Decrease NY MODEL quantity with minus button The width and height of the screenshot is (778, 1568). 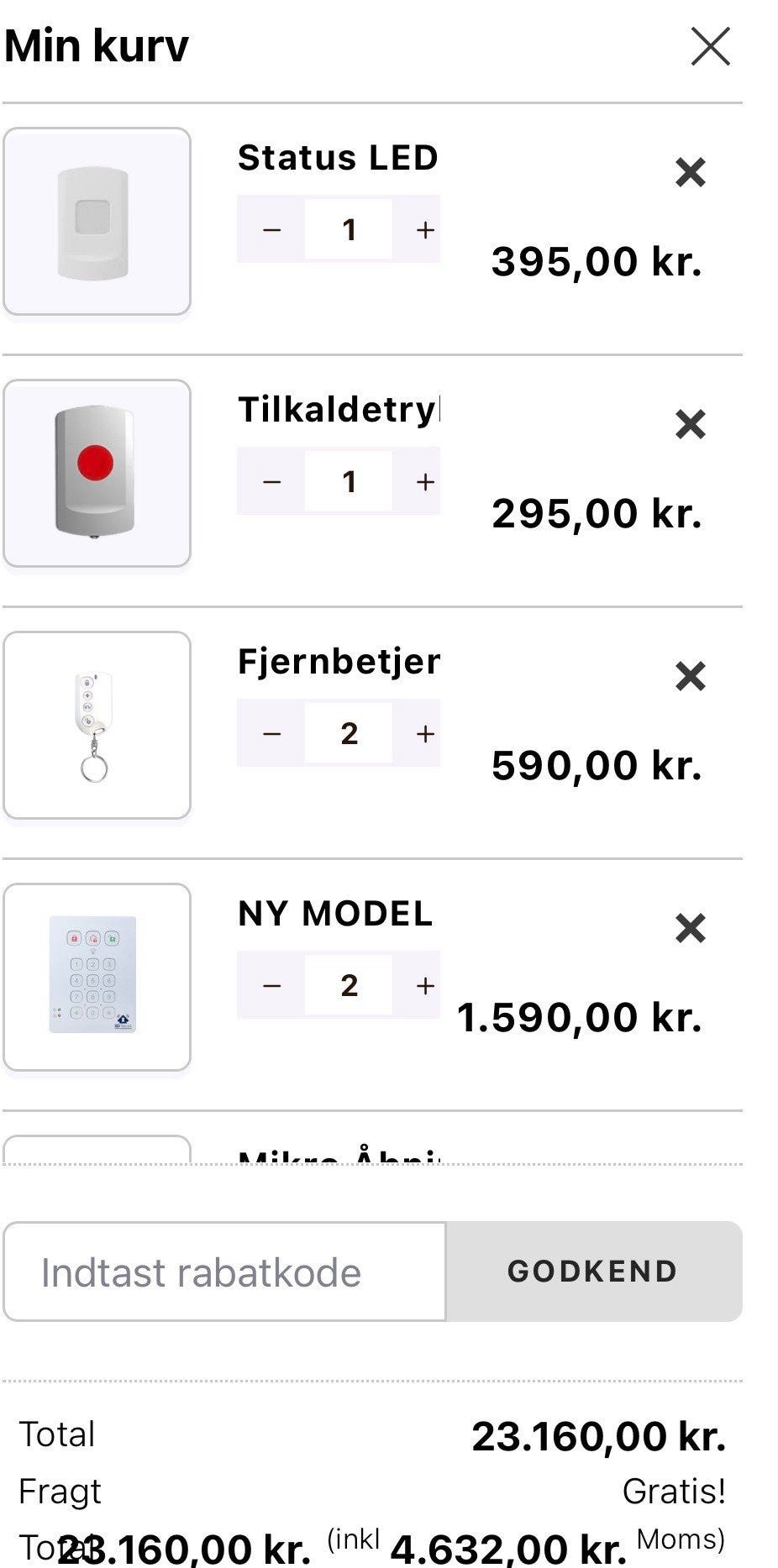click(271, 984)
